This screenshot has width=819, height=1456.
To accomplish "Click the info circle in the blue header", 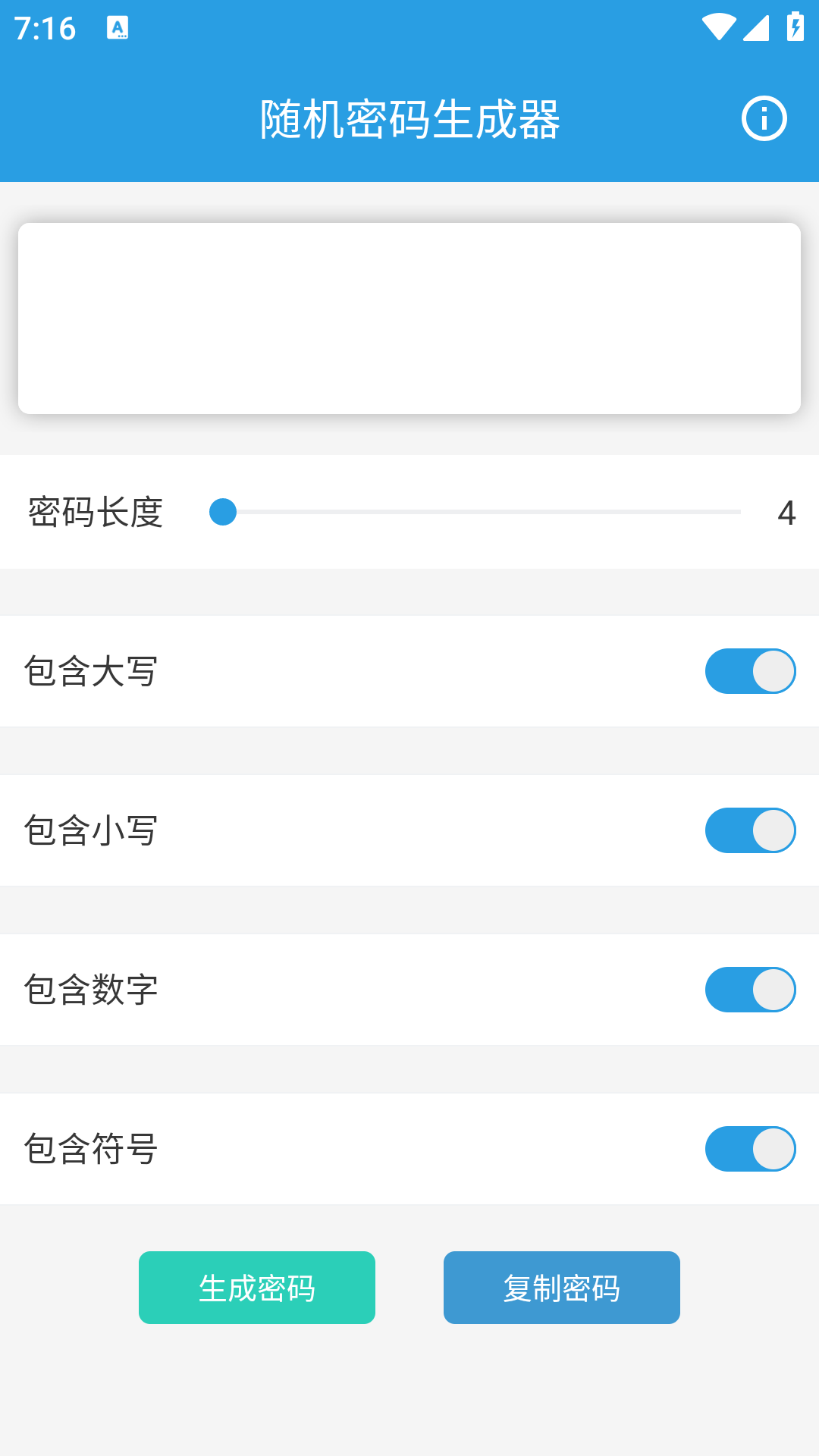I will click(x=764, y=118).
